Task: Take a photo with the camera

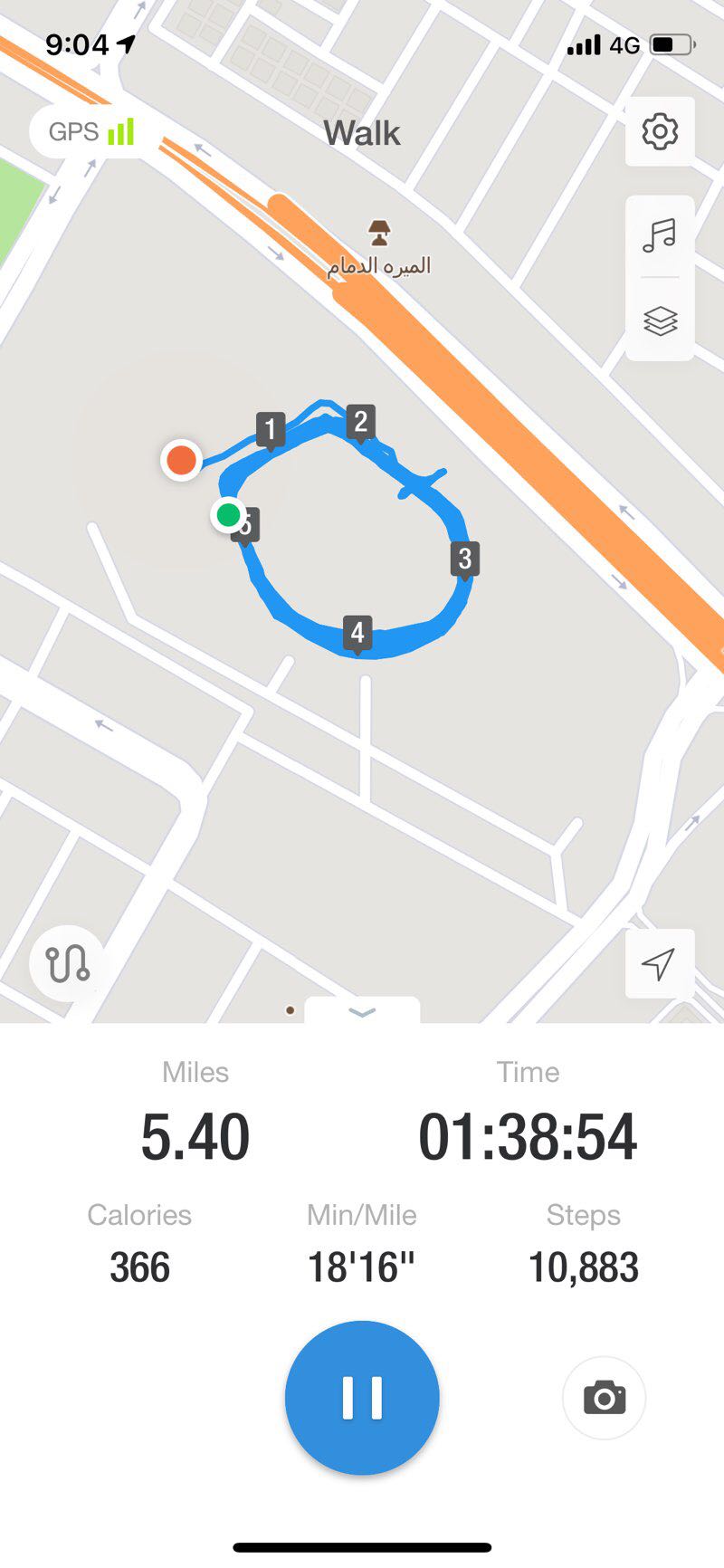Action: 604,1397
